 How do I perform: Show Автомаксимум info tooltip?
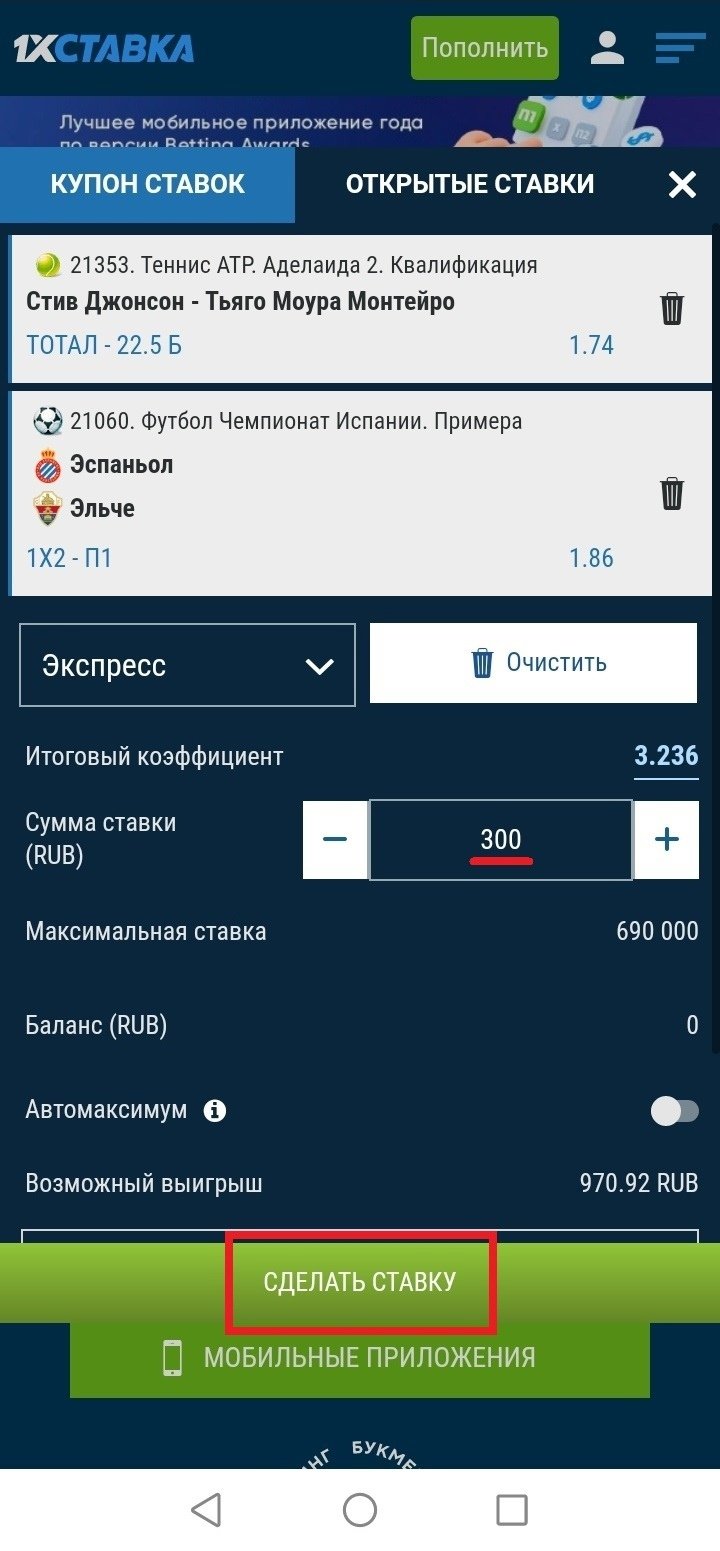214,1110
